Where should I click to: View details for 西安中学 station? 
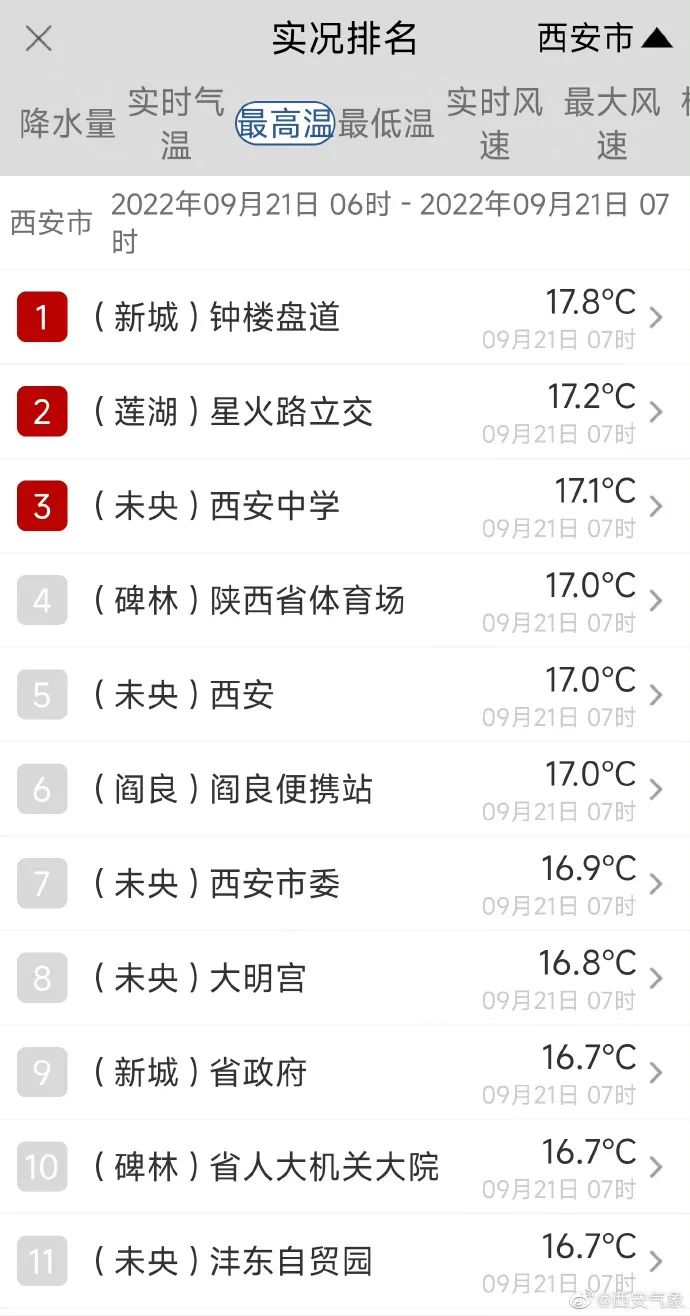click(x=345, y=506)
